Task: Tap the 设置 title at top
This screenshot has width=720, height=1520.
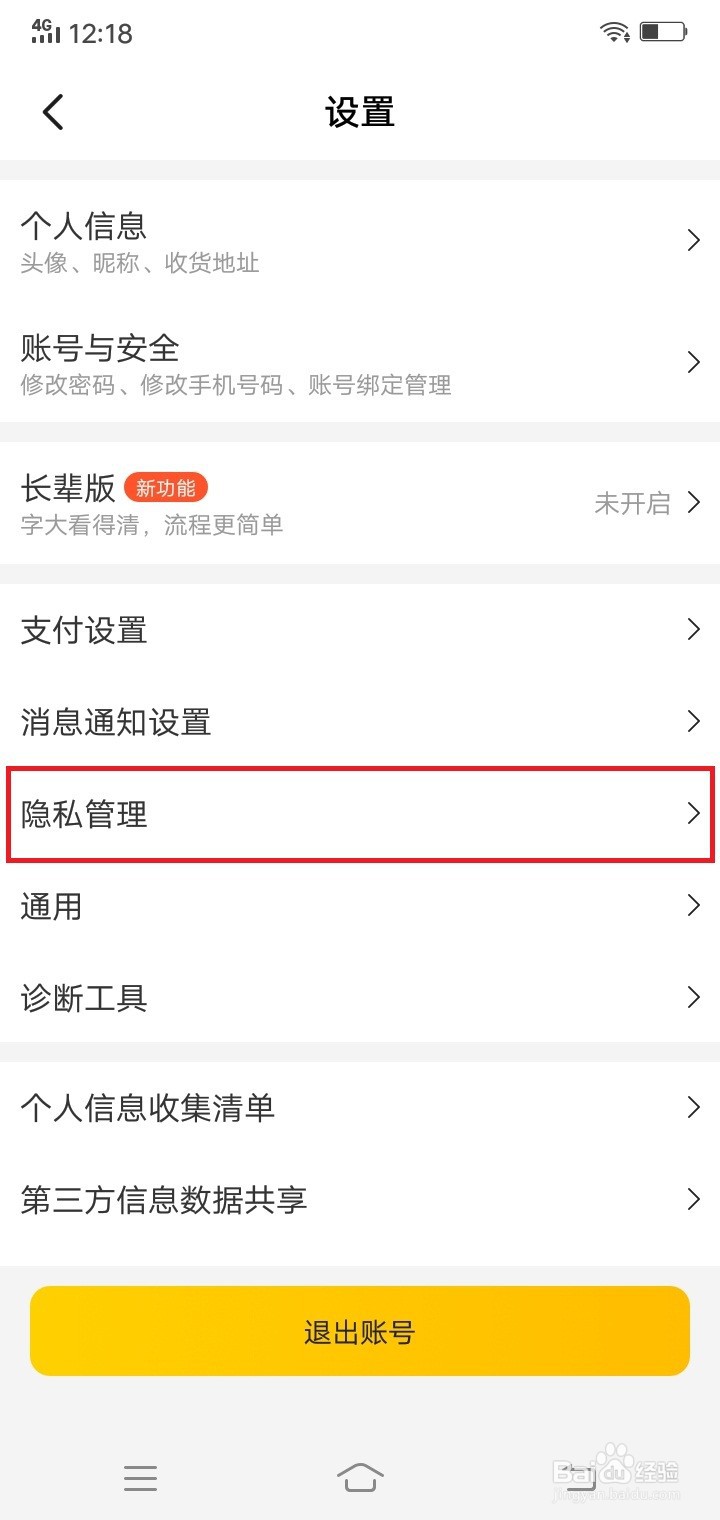Action: (x=360, y=112)
